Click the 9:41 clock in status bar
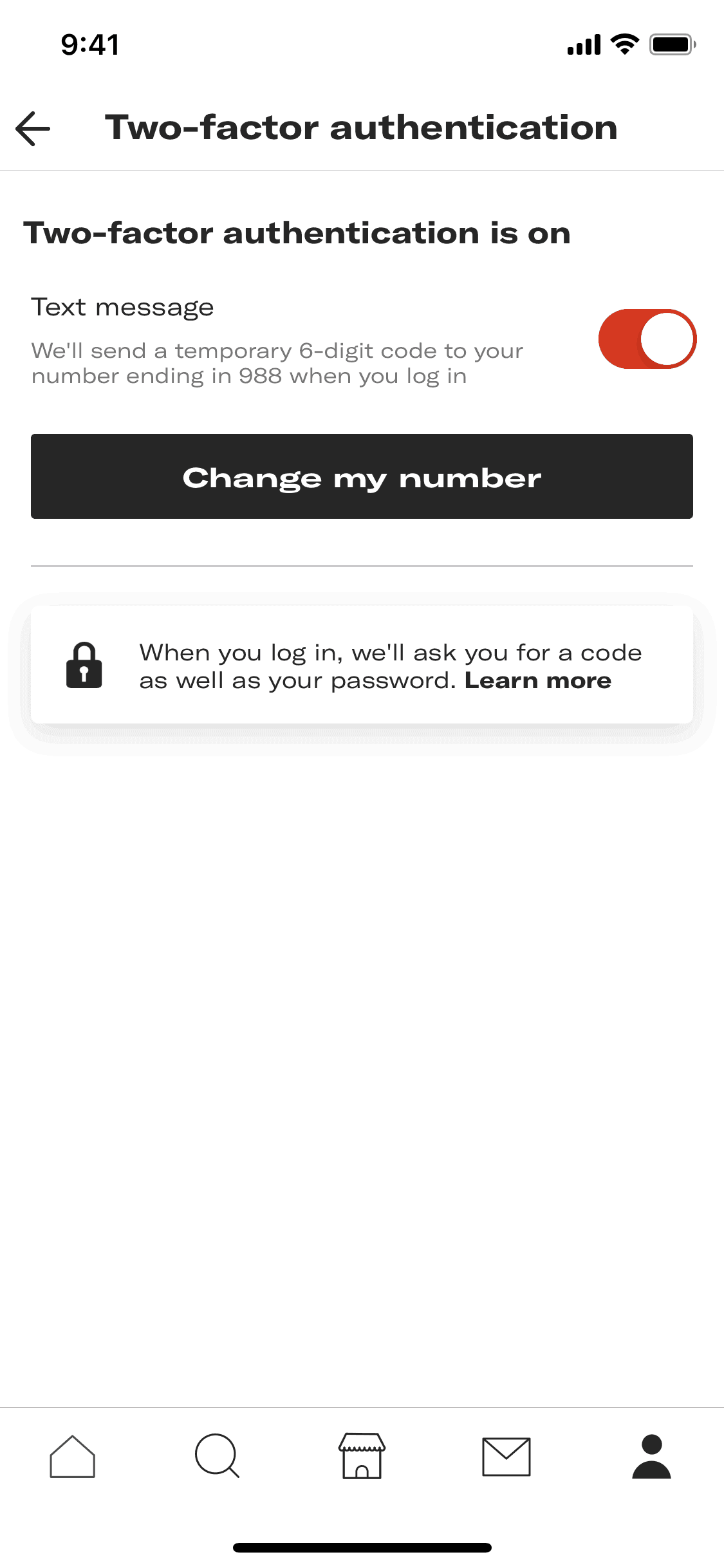The width and height of the screenshot is (724, 1568). (x=89, y=44)
